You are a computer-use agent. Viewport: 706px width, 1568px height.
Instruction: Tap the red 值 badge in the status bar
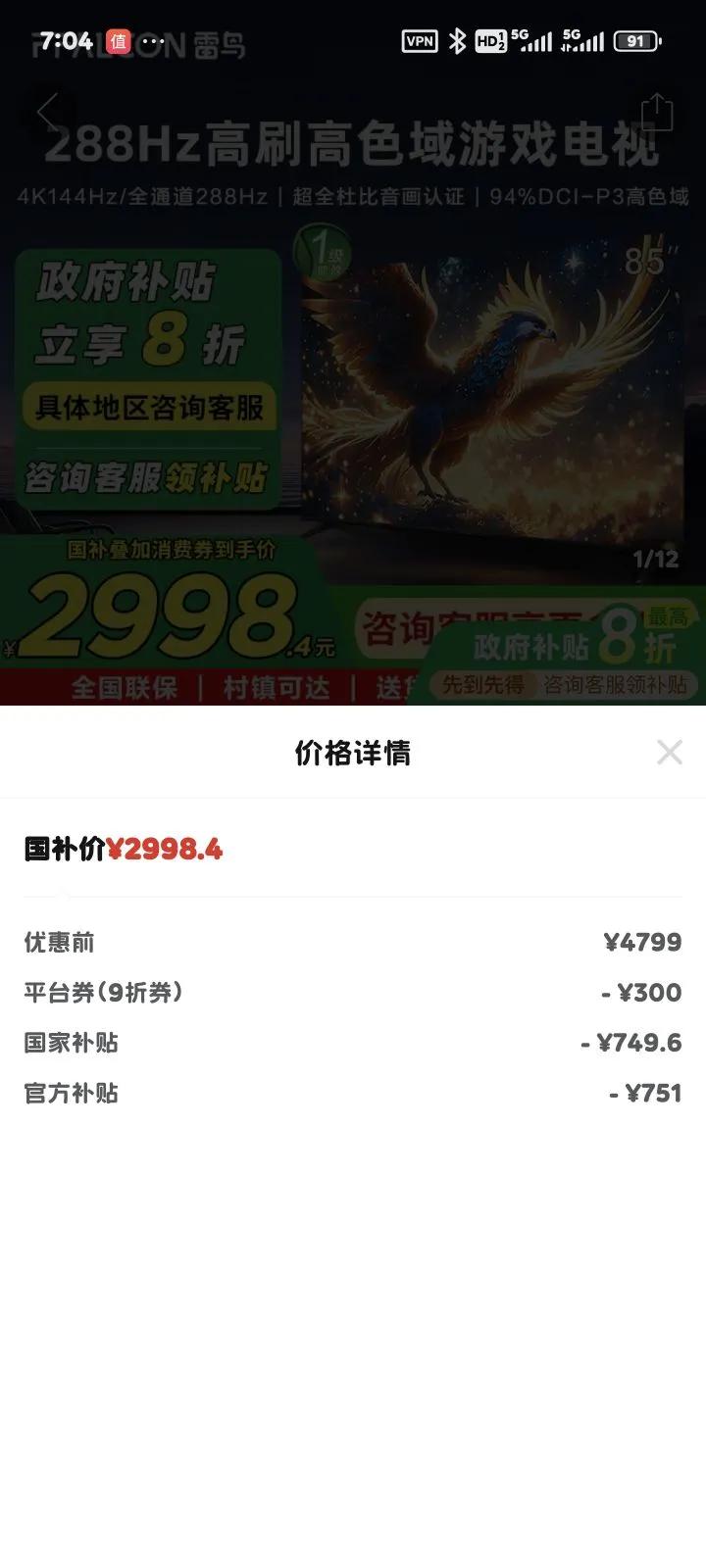pos(117,41)
